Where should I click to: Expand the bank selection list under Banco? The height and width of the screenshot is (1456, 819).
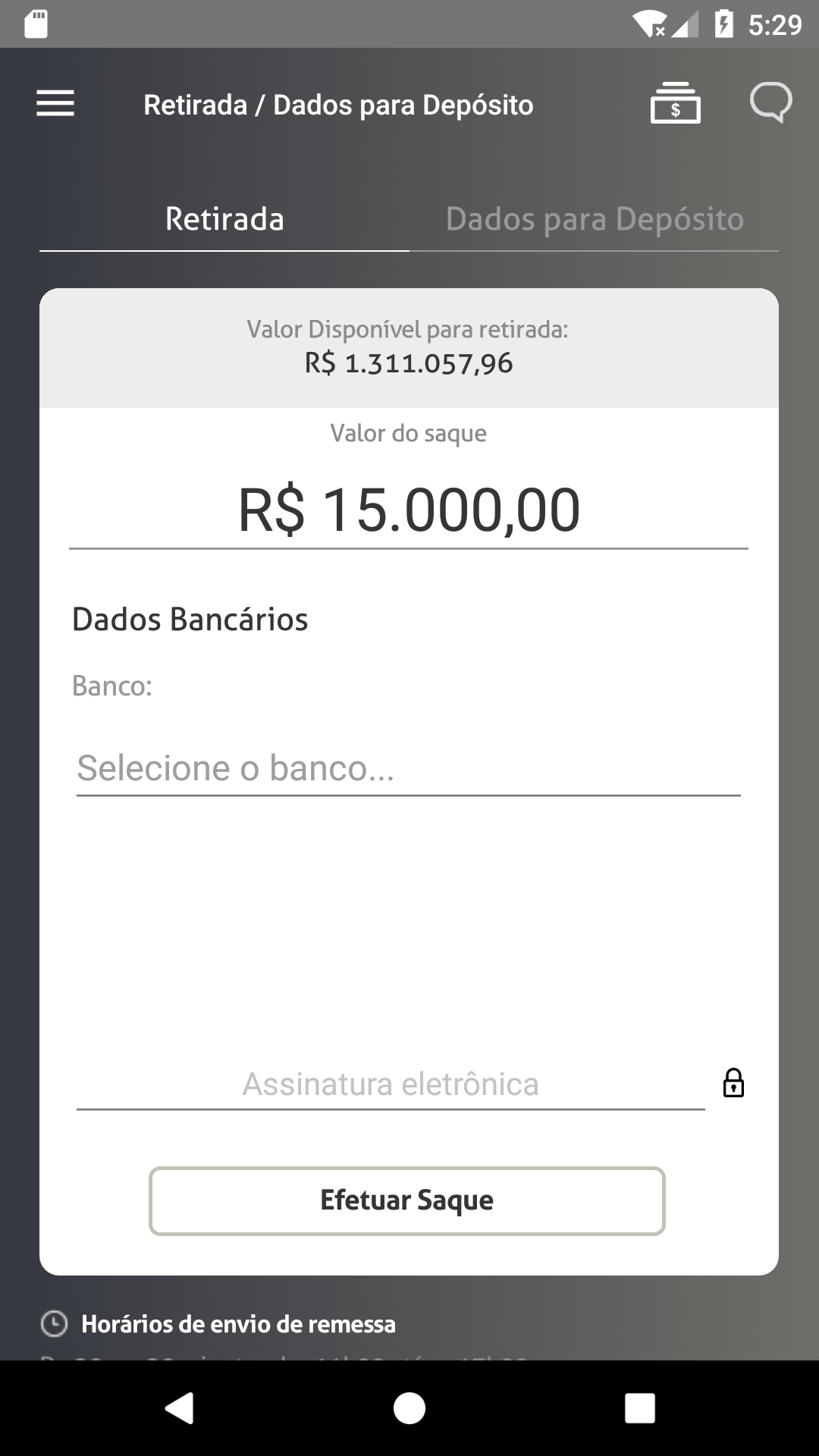coord(407,768)
